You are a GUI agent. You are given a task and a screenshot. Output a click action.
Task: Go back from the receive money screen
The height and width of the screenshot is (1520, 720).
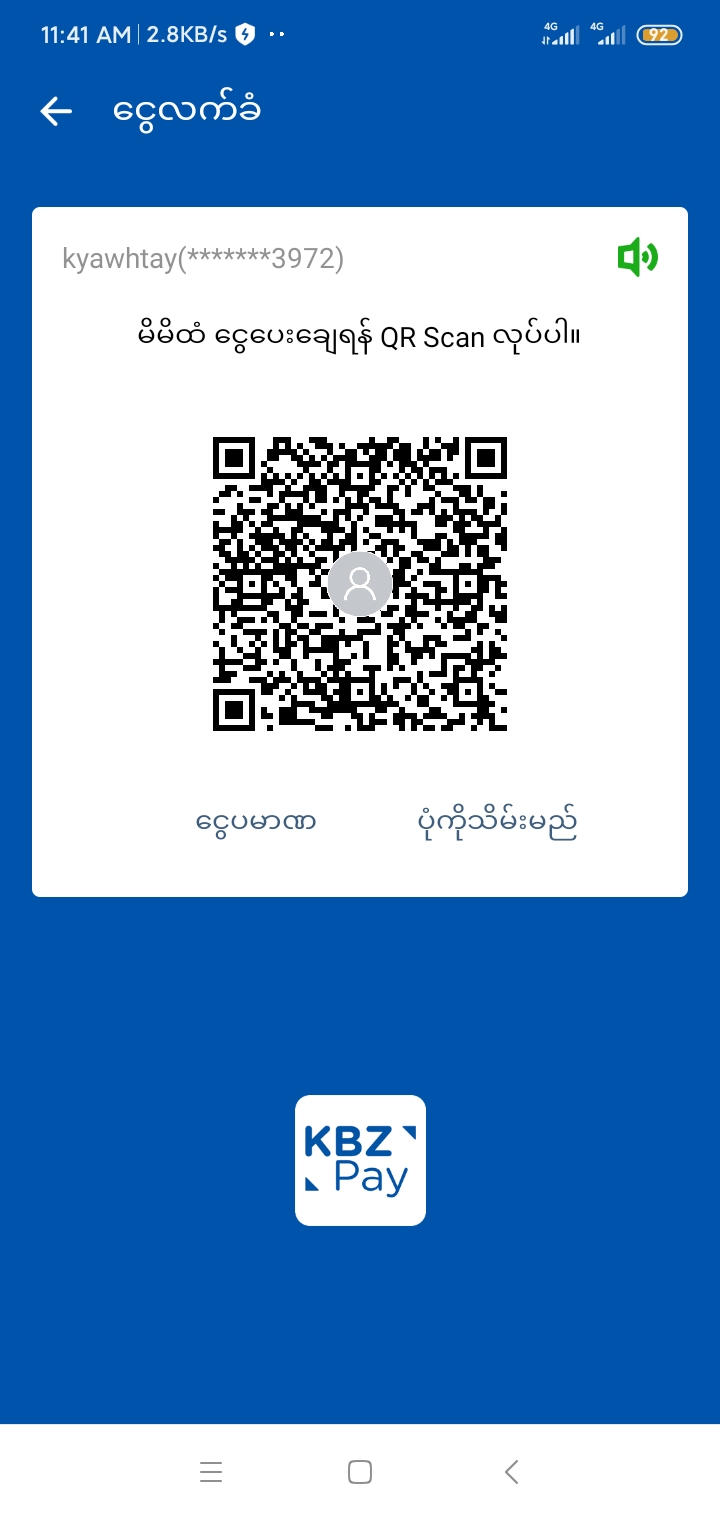click(x=56, y=111)
